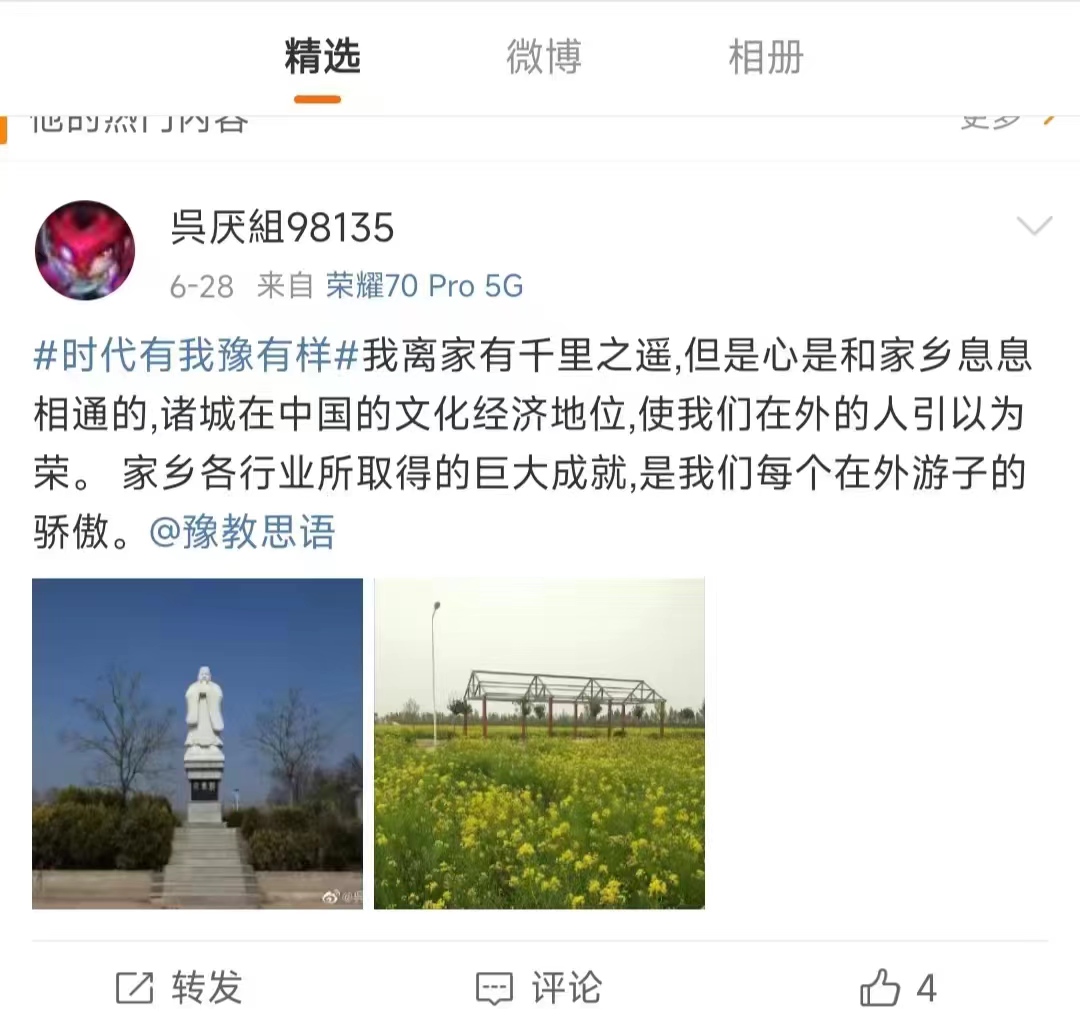Open 评论 to comment on the post

point(539,988)
